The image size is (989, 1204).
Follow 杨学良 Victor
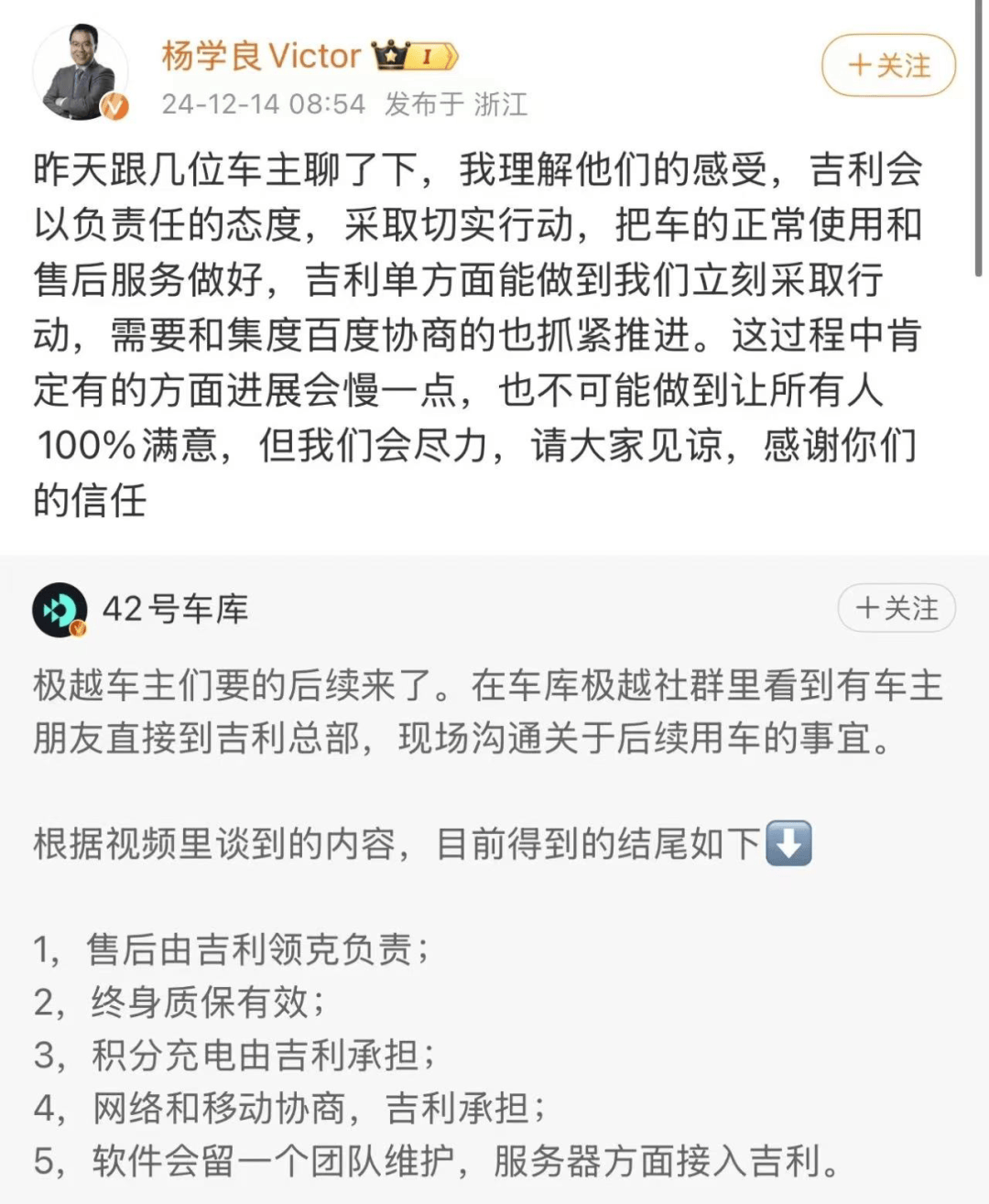pyautogui.click(x=888, y=66)
